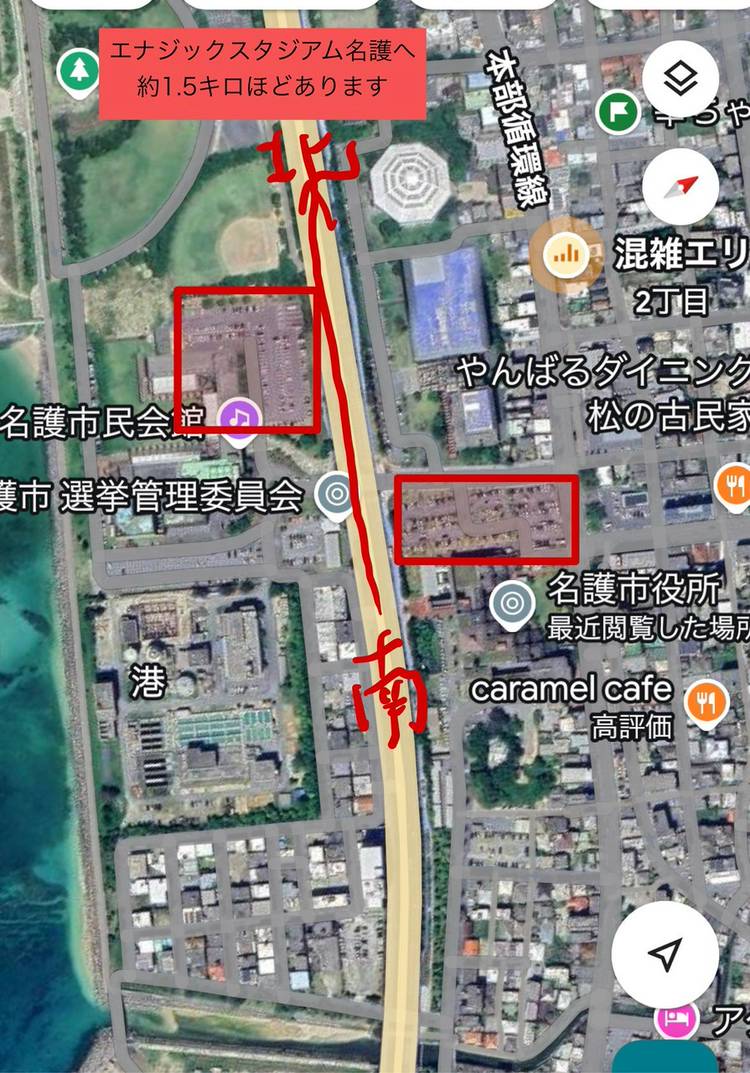Open the caramel cafe restaurant pin

pos(707,701)
